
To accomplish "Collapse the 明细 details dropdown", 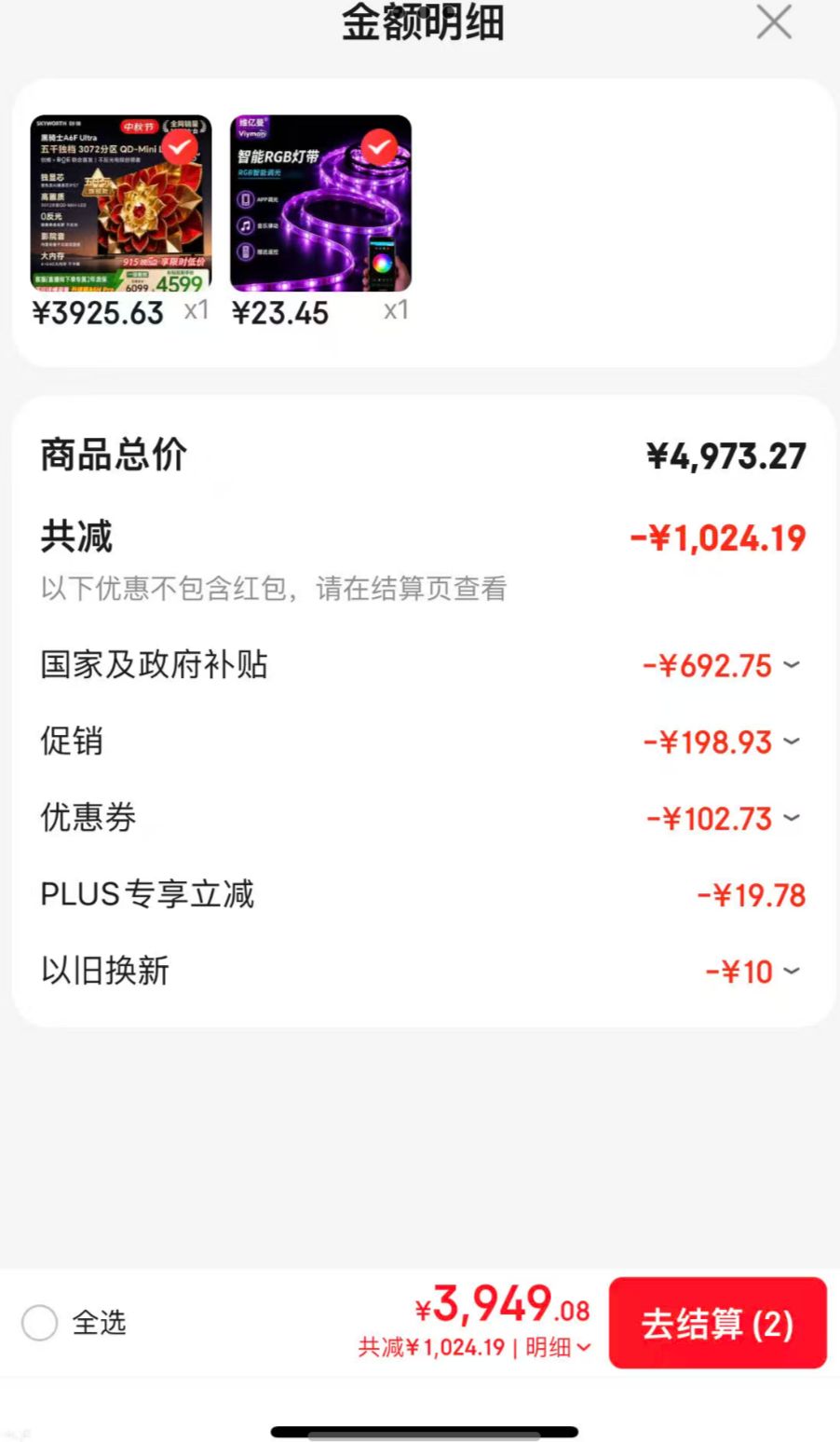I will click(x=559, y=1347).
